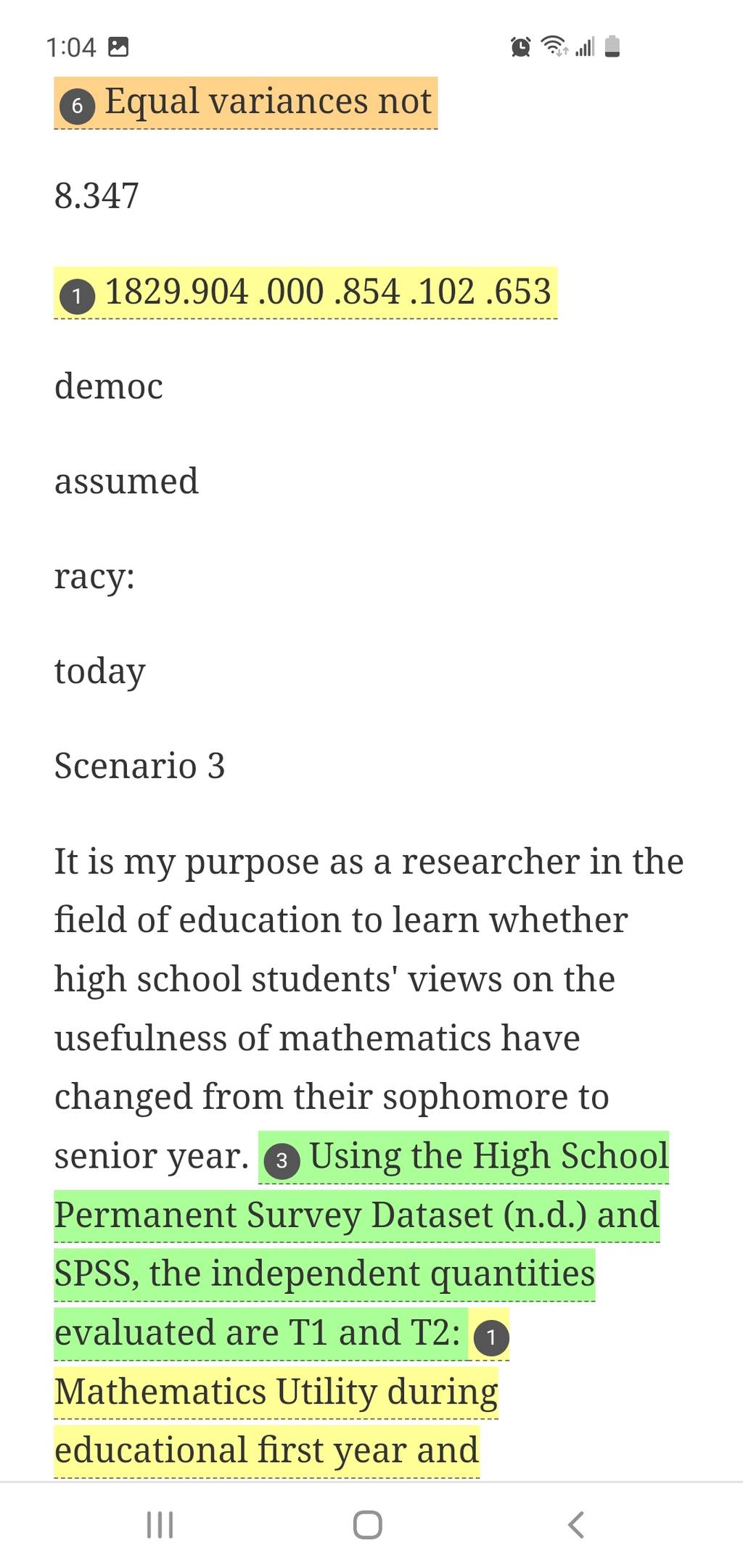Image resolution: width=743 pixels, height=1568 pixels.
Task: Open highlighted match '1829.904 .000 .854 .102 .653'
Action: point(305,292)
